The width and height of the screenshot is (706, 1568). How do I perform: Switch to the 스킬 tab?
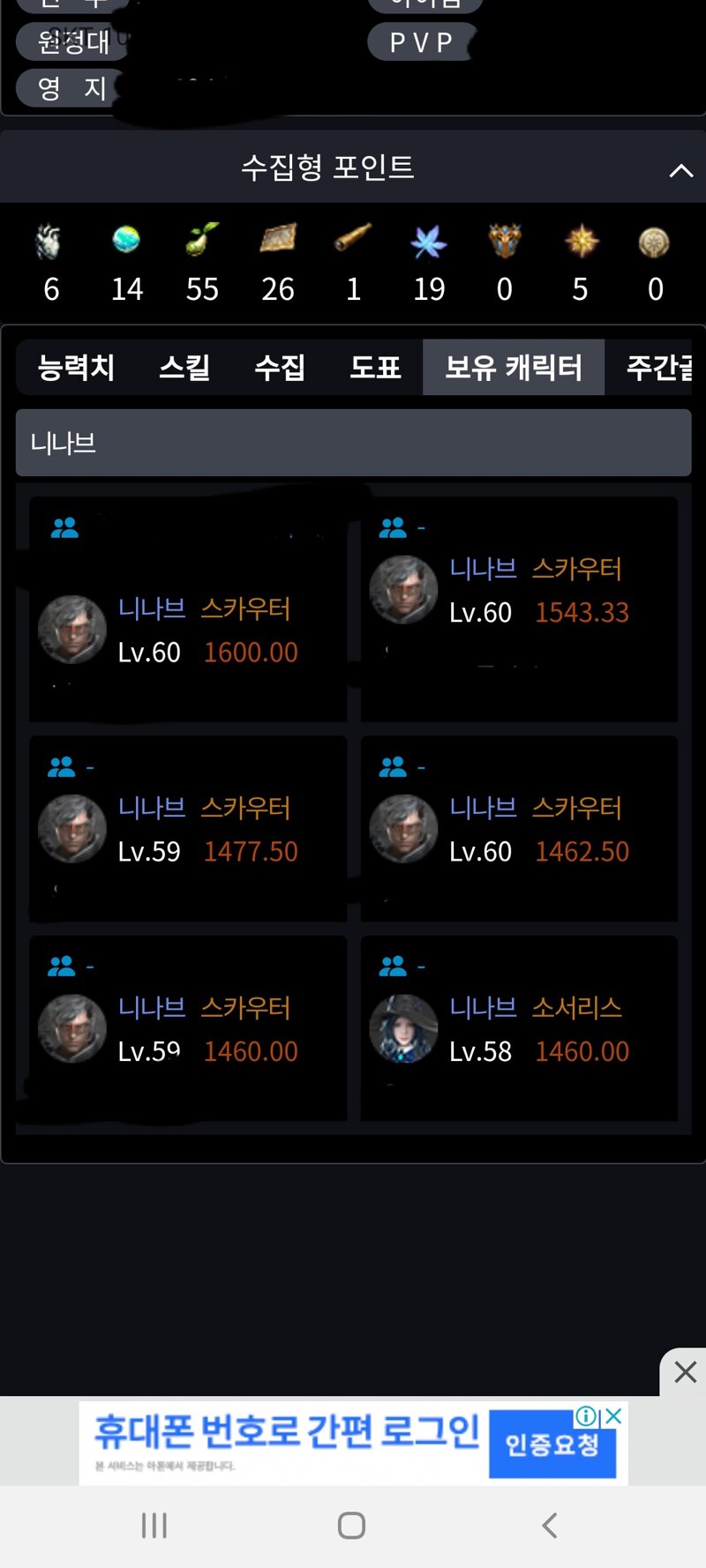point(184,367)
